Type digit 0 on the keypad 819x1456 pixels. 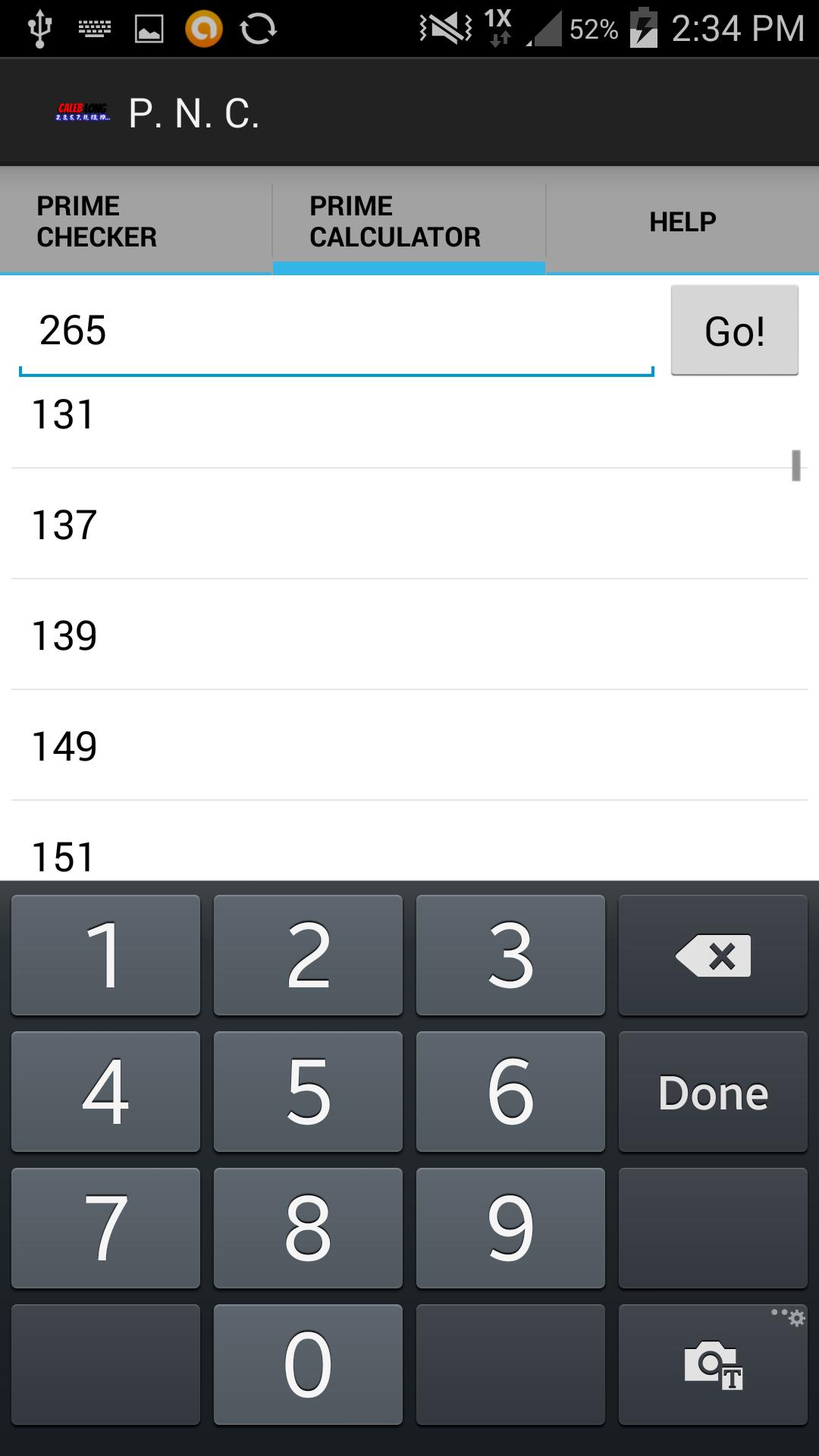[308, 1365]
